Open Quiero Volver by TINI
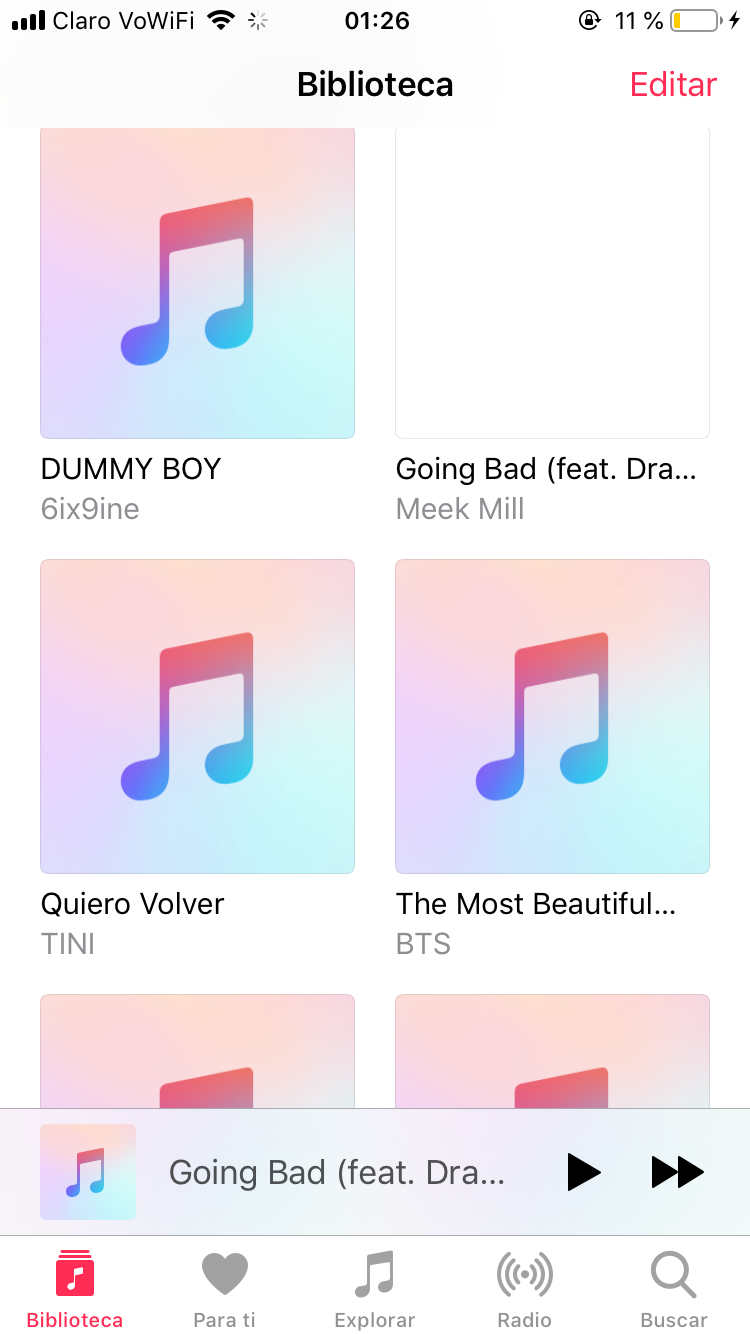This screenshot has width=750, height=1334. click(197, 716)
